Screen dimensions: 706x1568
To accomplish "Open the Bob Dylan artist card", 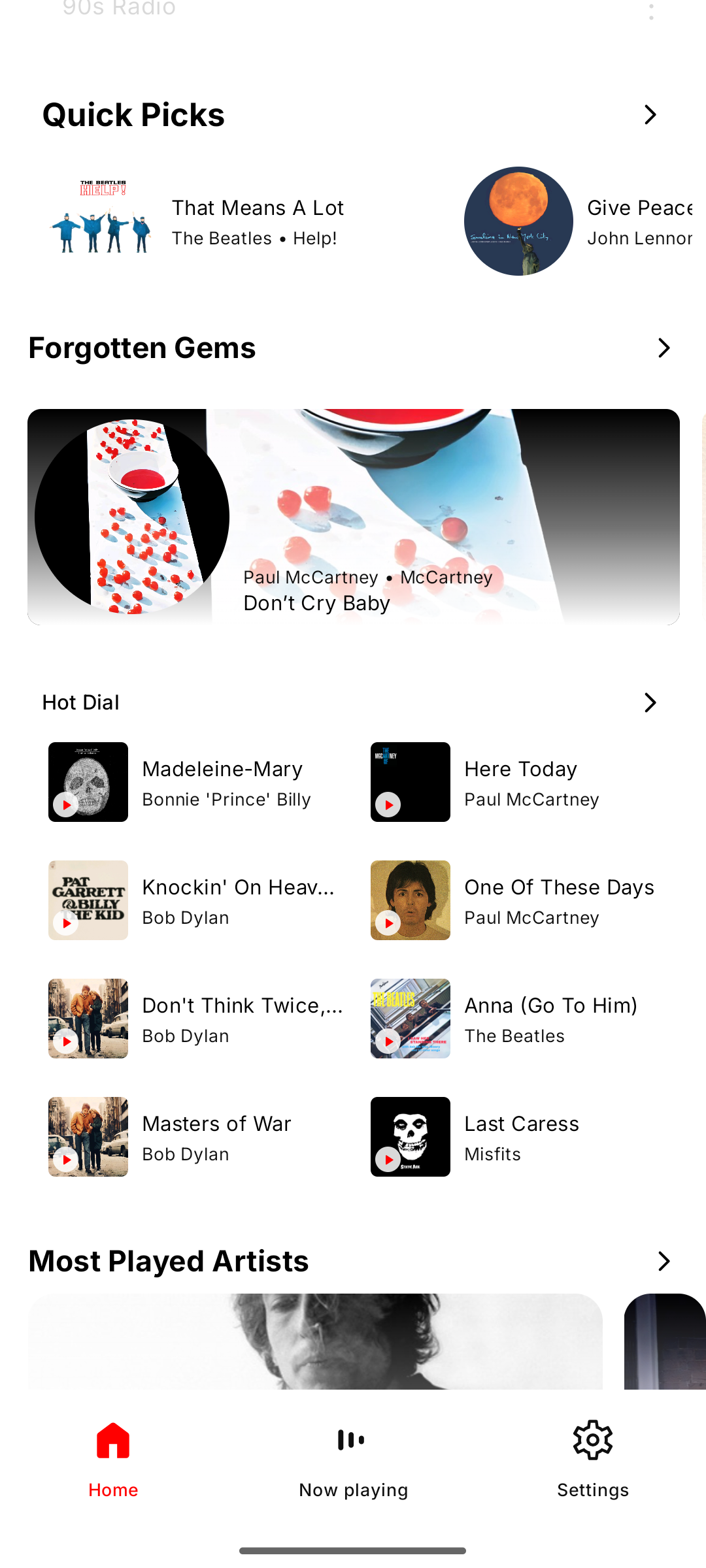I will pos(315,1341).
